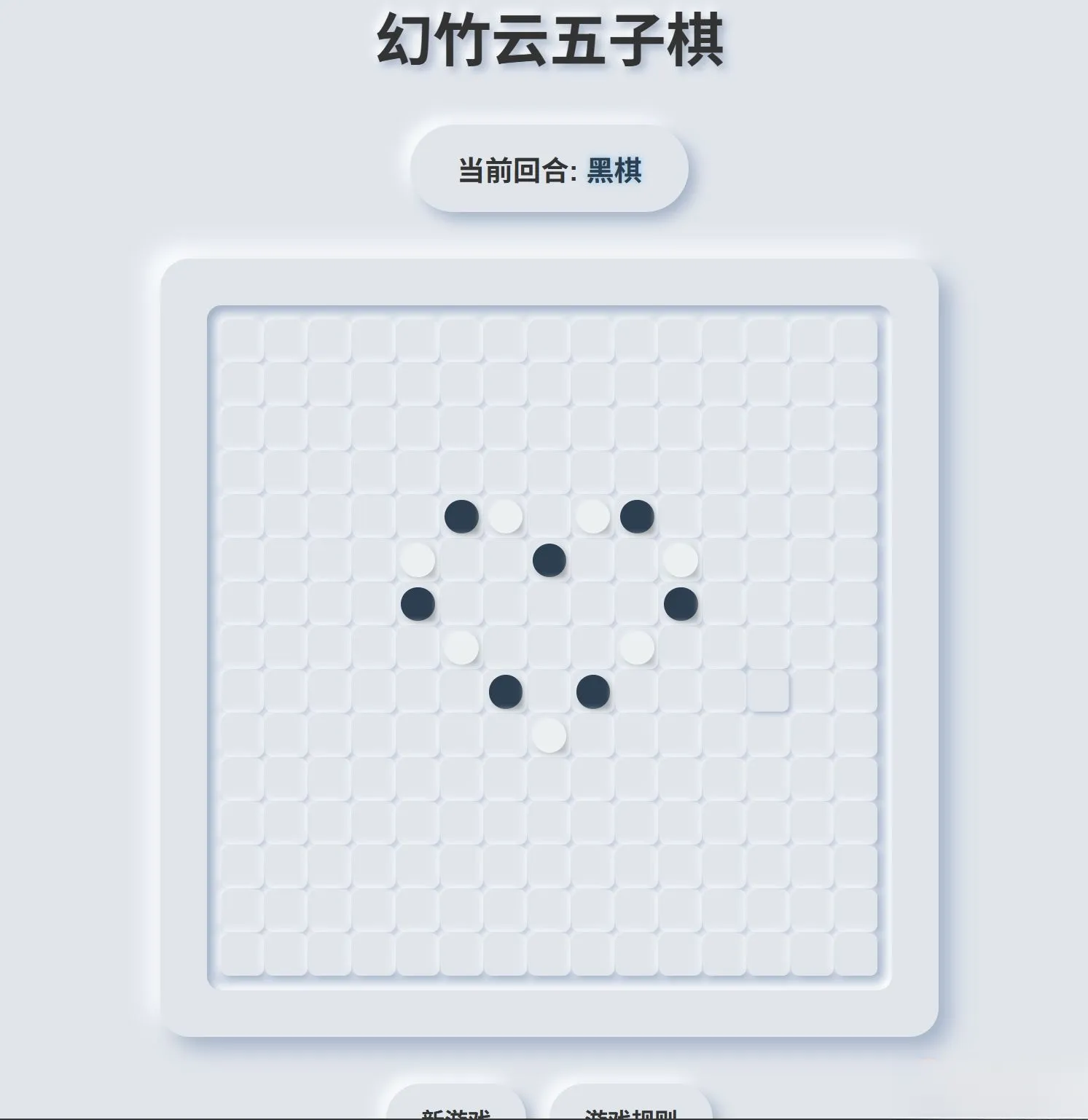Select the black stone at the heart's center top

tap(548, 560)
